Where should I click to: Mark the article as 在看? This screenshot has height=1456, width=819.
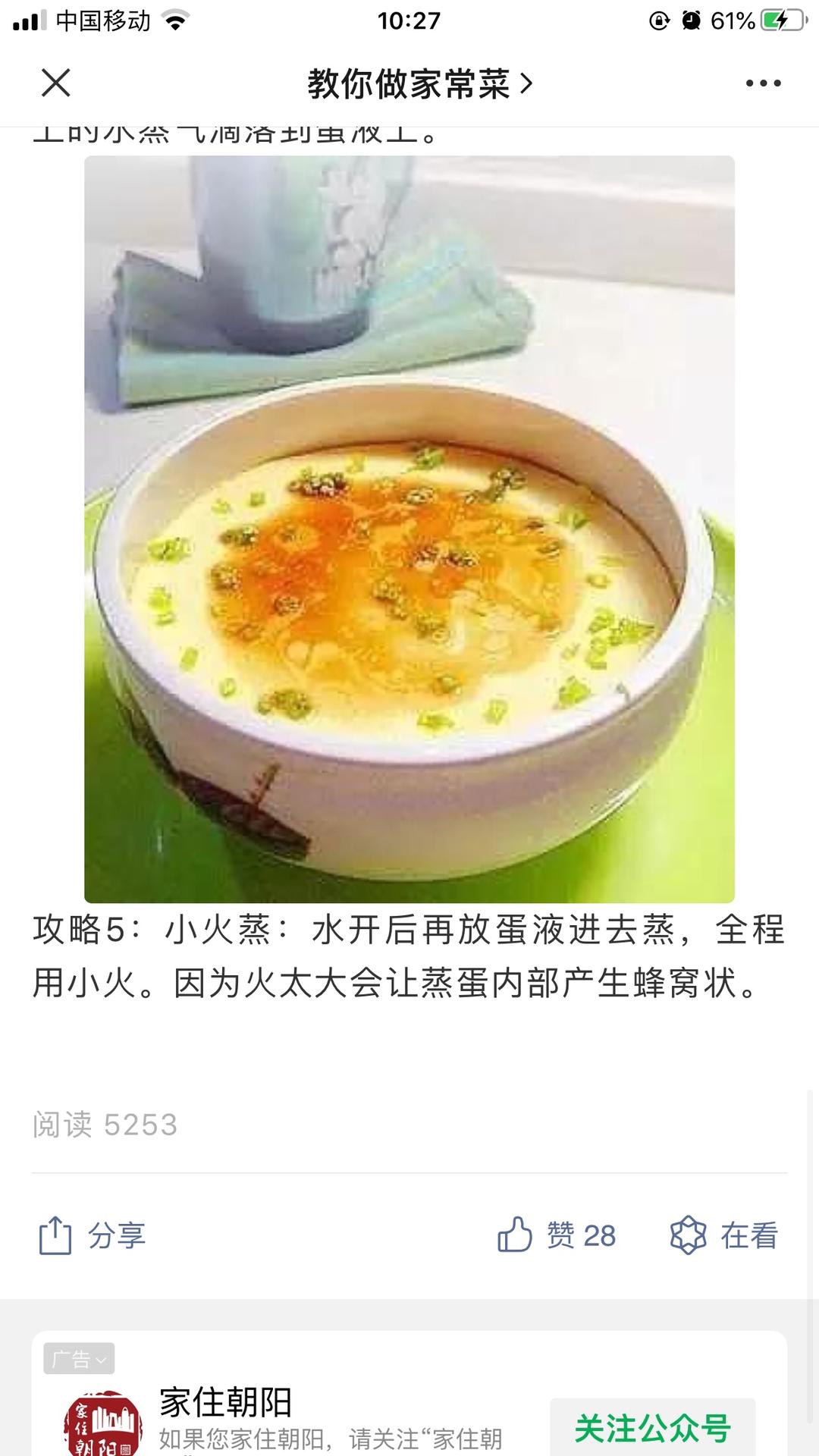pos(724,1235)
